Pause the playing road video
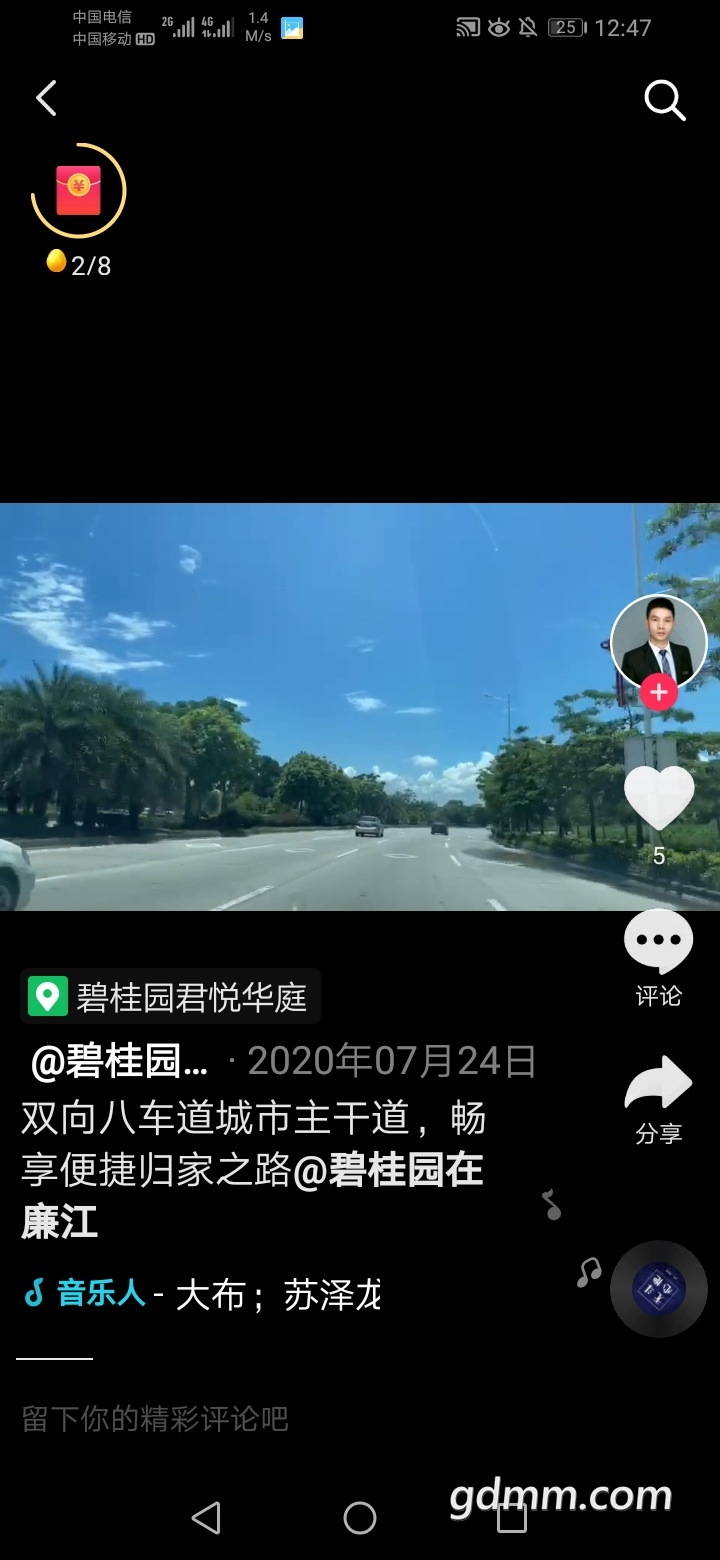Viewport: 720px width, 1560px height. point(300,706)
